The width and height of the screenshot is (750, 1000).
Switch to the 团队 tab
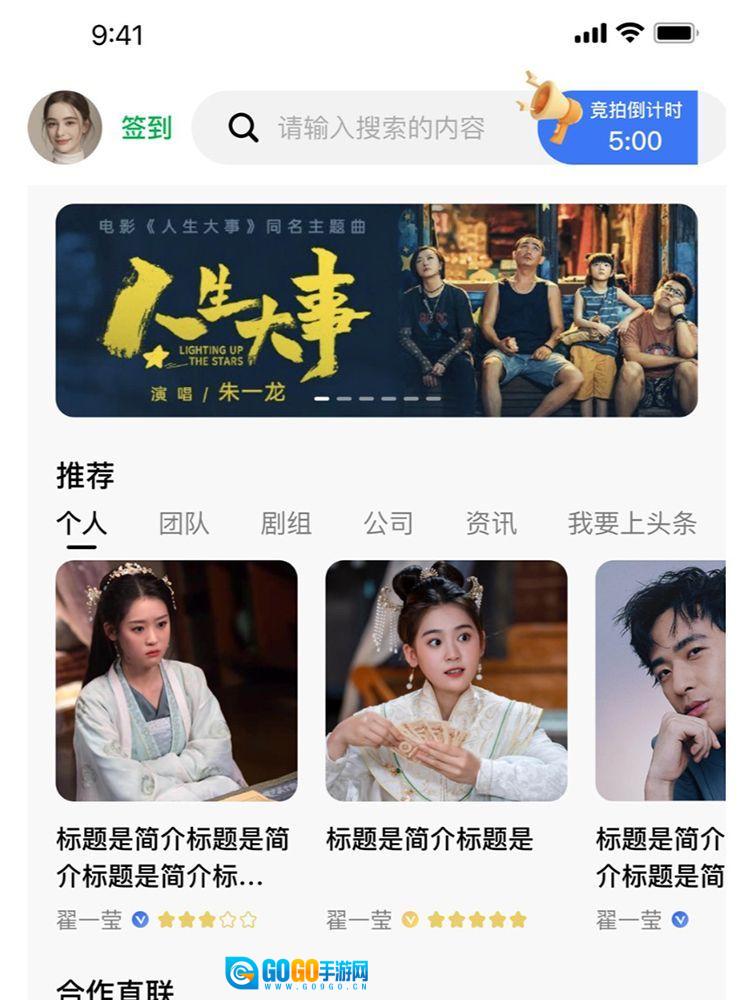click(184, 523)
